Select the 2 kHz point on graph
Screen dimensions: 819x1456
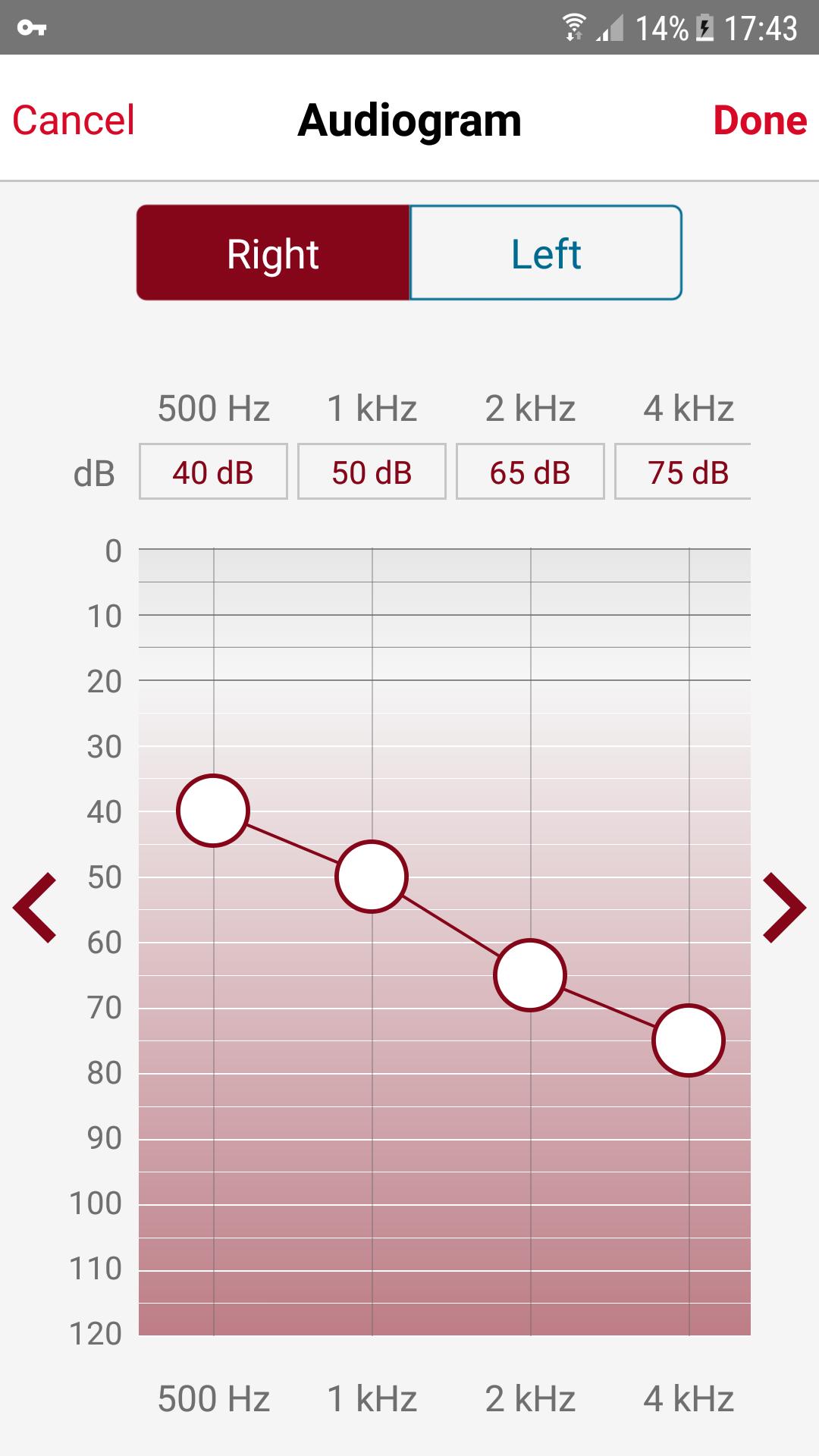point(530,975)
